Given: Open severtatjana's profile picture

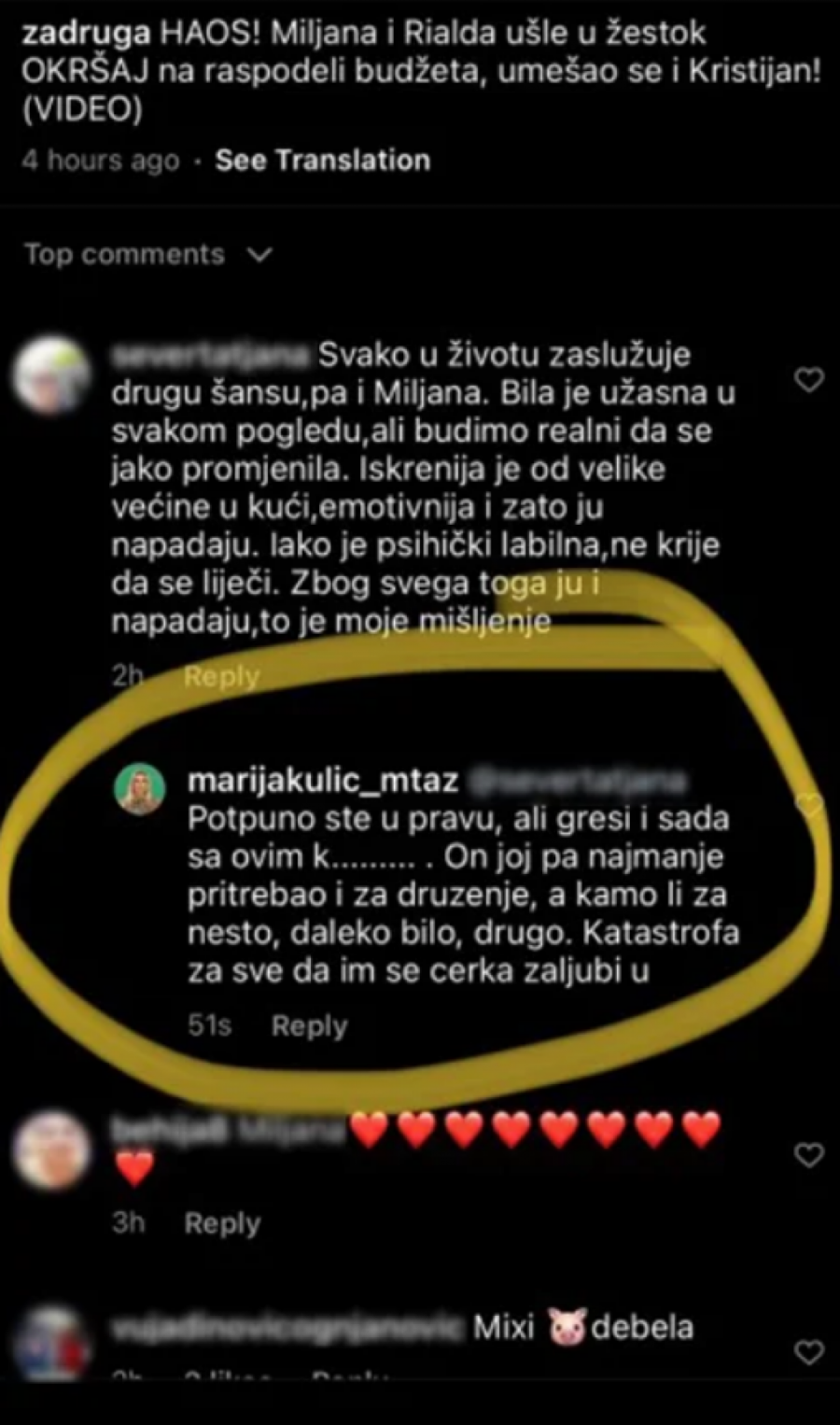Looking at the screenshot, I should [53, 372].
